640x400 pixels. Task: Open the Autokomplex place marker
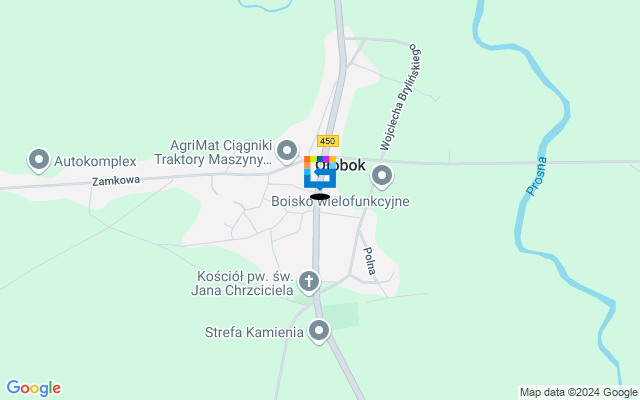tap(39, 159)
